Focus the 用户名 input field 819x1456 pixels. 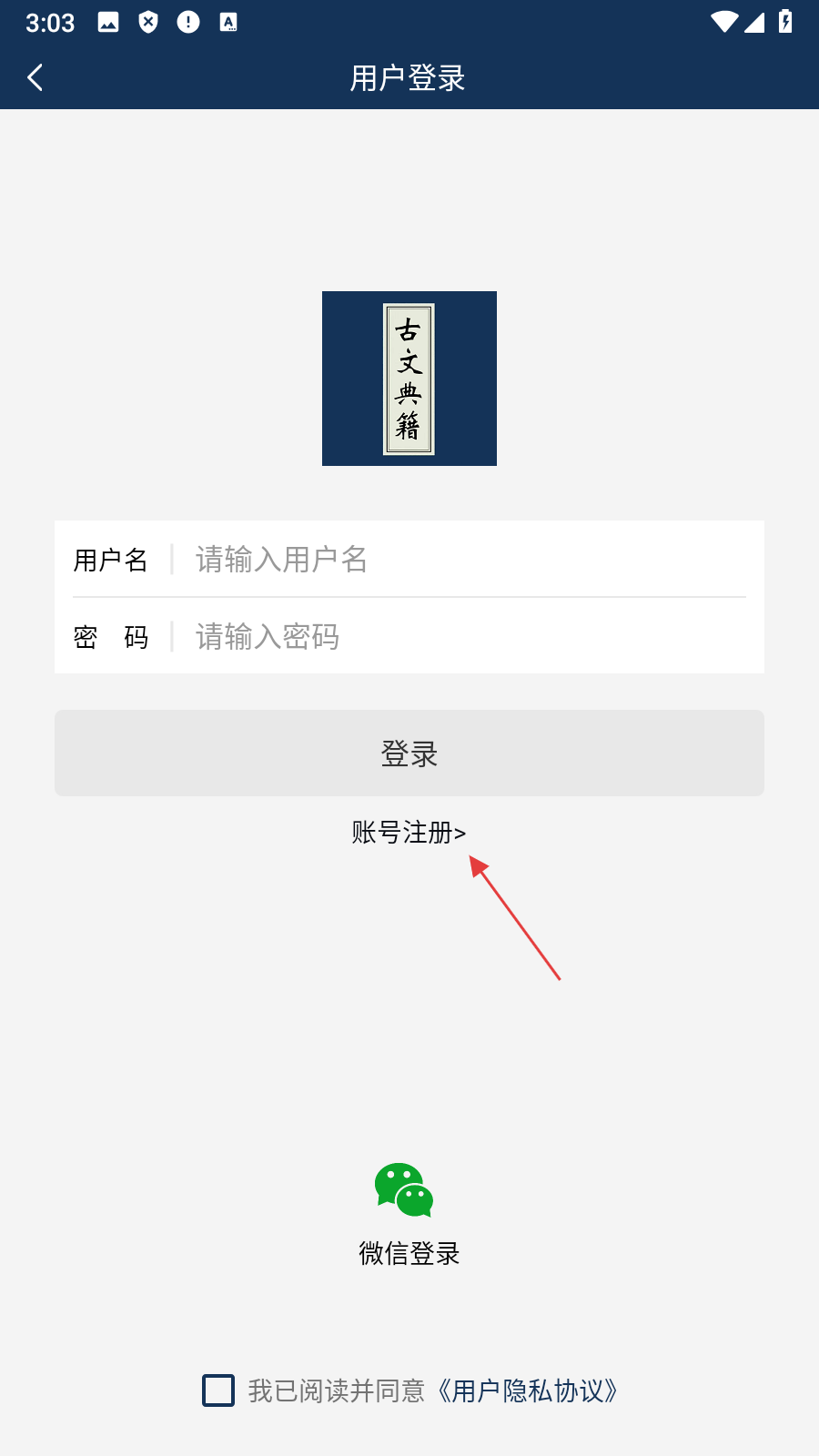click(x=464, y=559)
